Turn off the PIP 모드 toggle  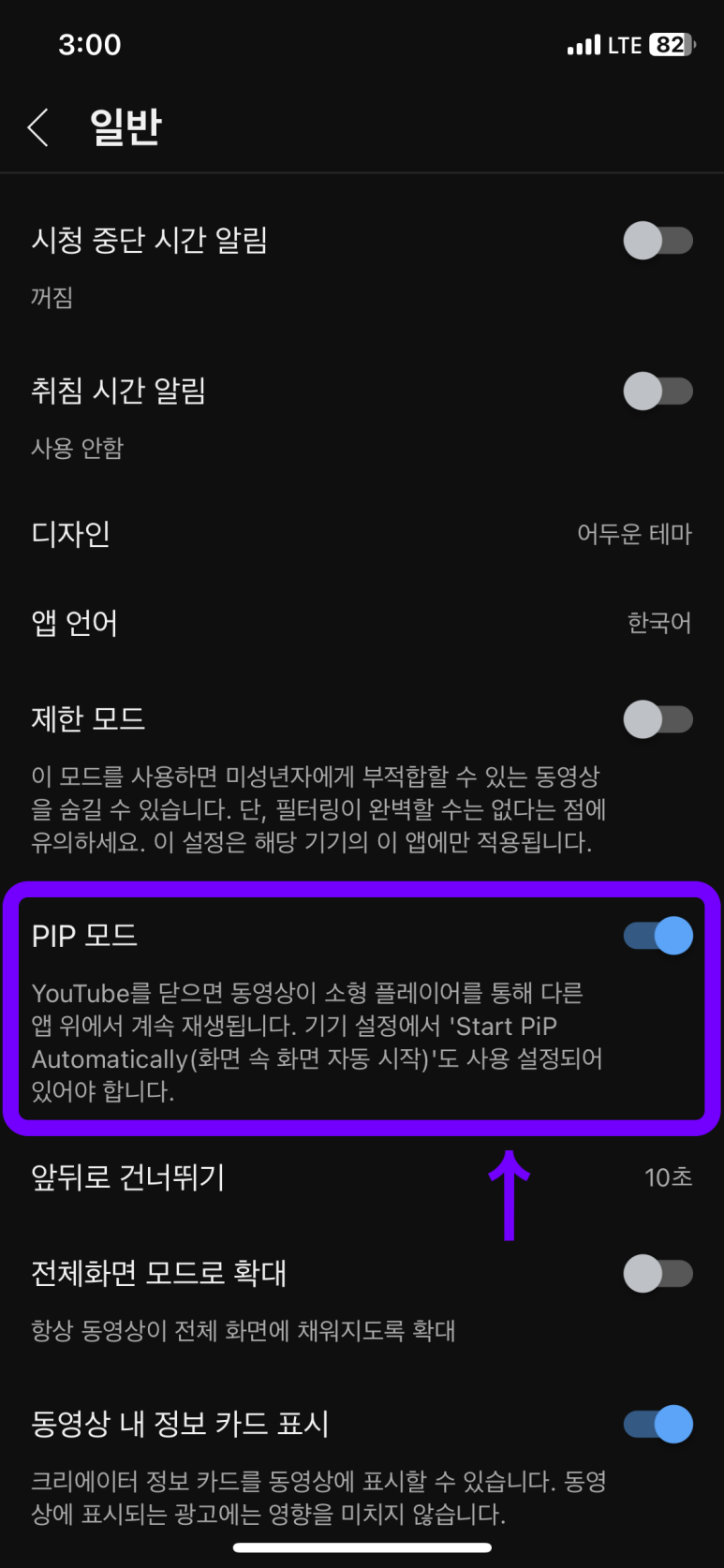(x=658, y=936)
